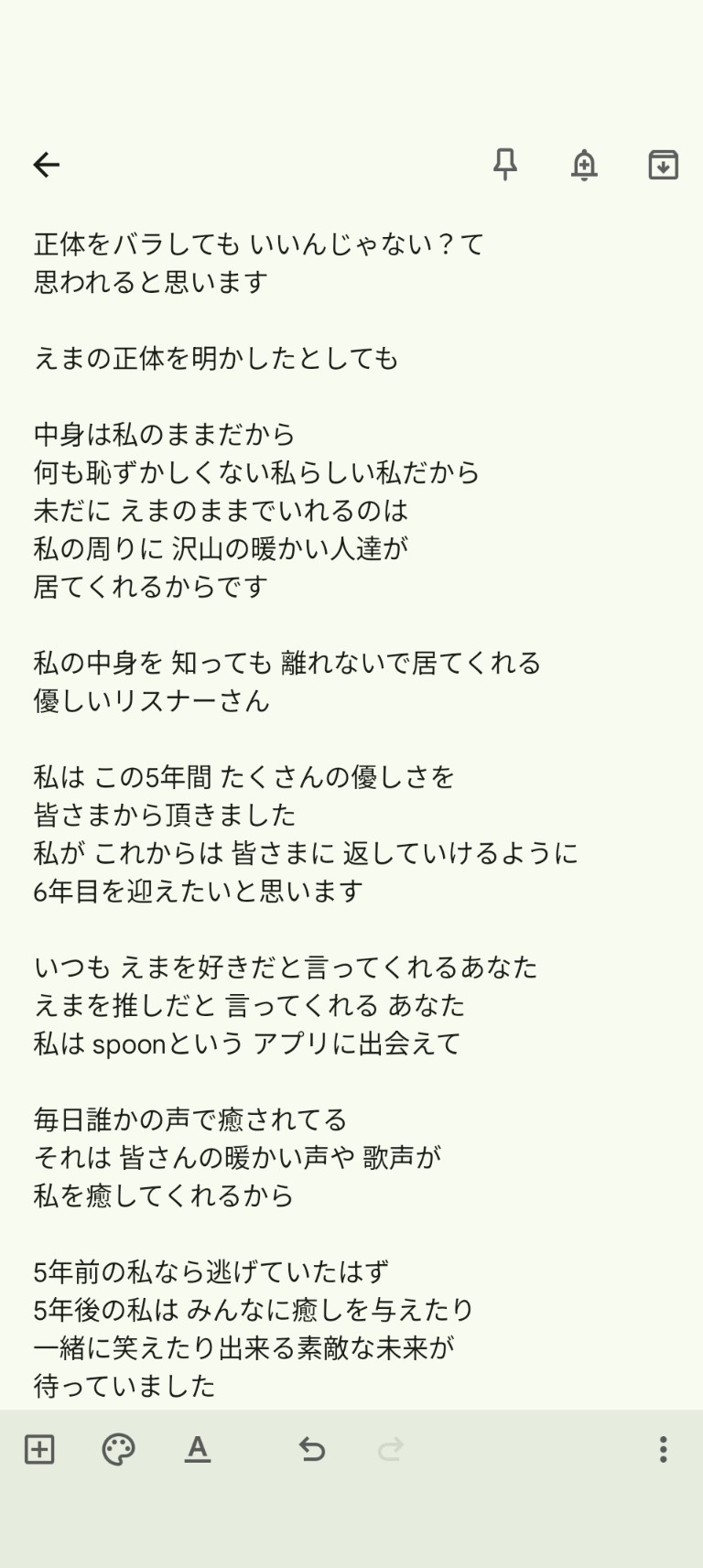Archive this note
This screenshot has height=1568, width=703.
click(662, 165)
